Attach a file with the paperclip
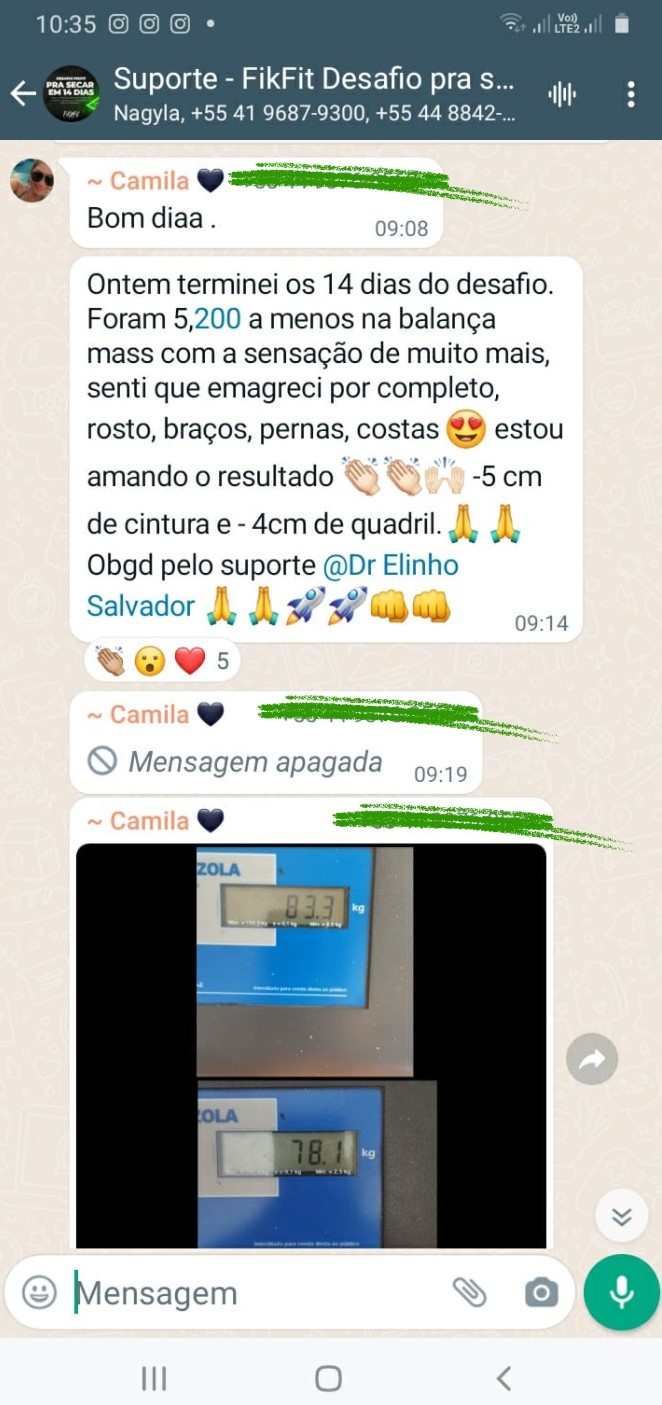 coord(469,1293)
